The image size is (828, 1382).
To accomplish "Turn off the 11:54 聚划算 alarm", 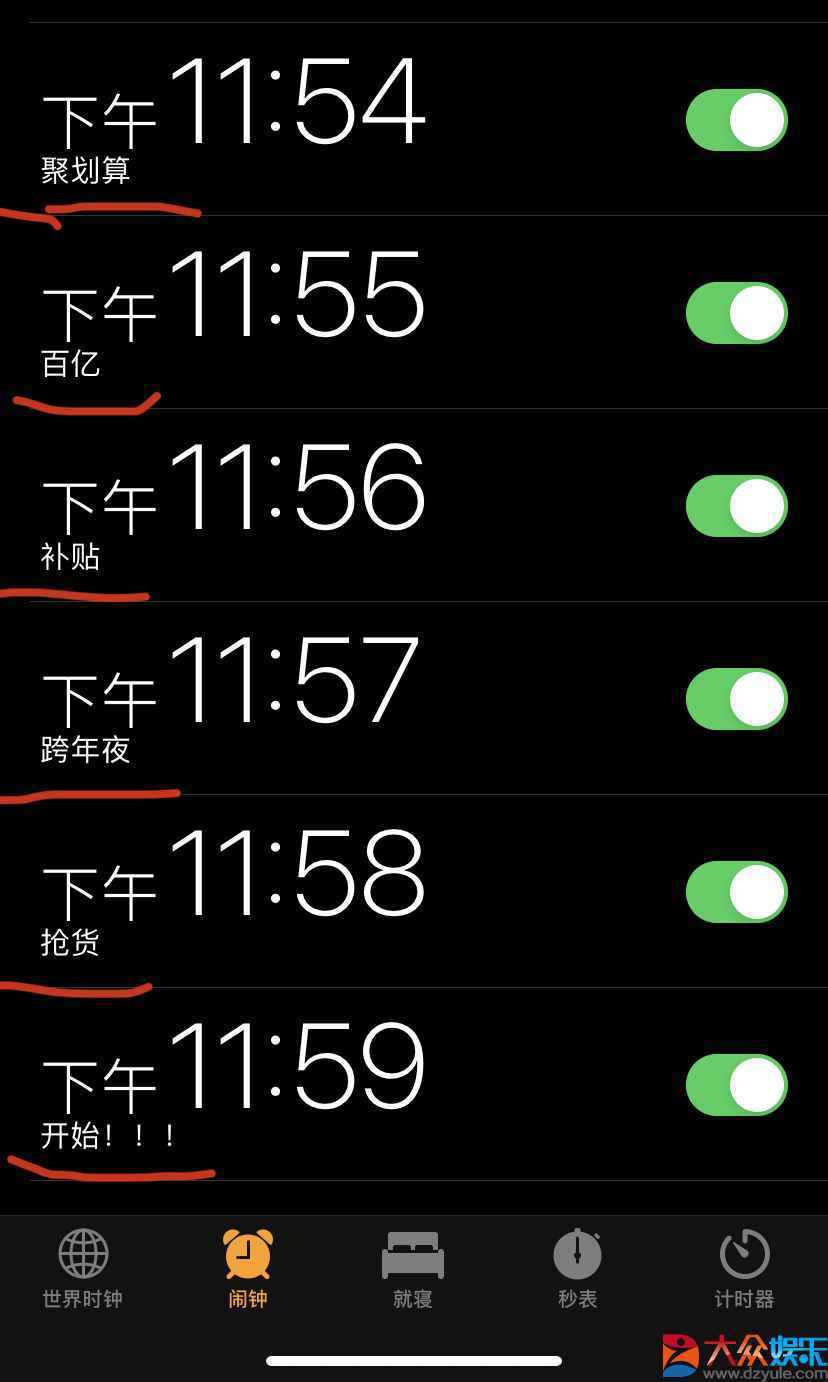I will [737, 120].
